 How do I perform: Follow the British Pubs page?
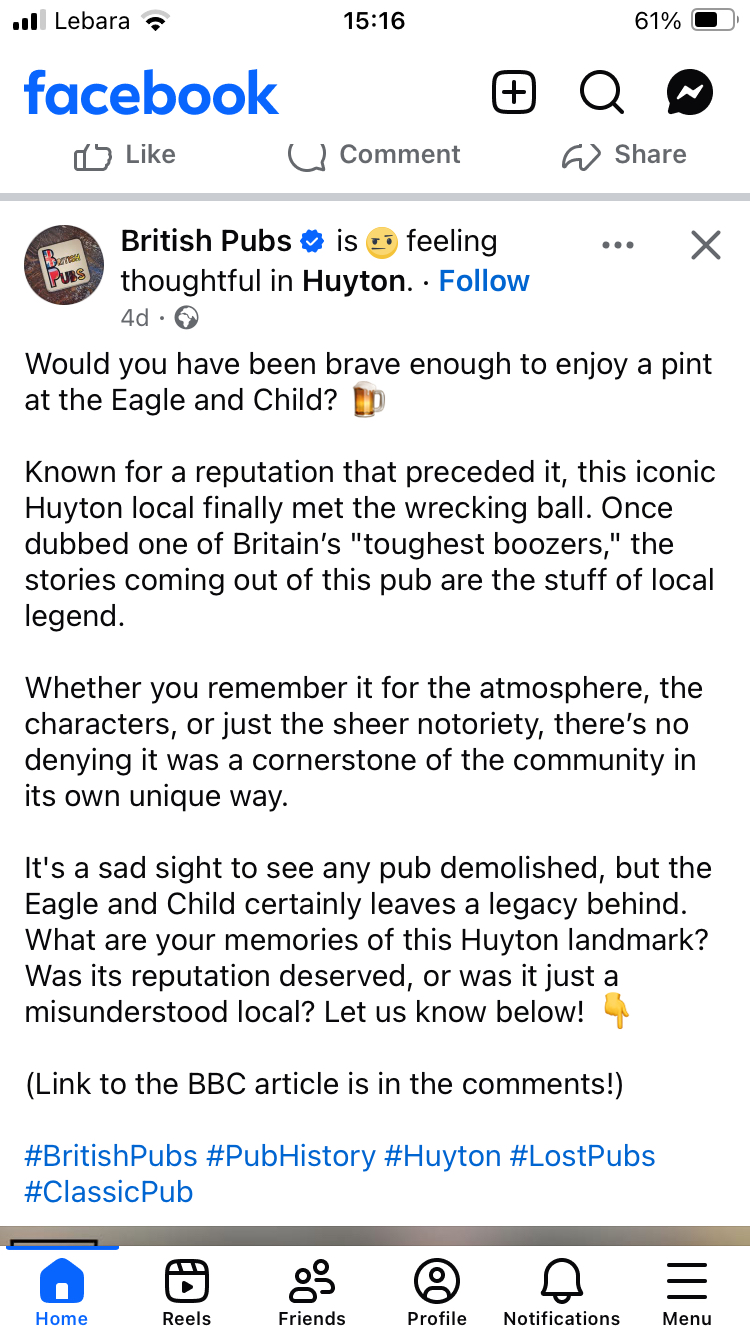(484, 281)
